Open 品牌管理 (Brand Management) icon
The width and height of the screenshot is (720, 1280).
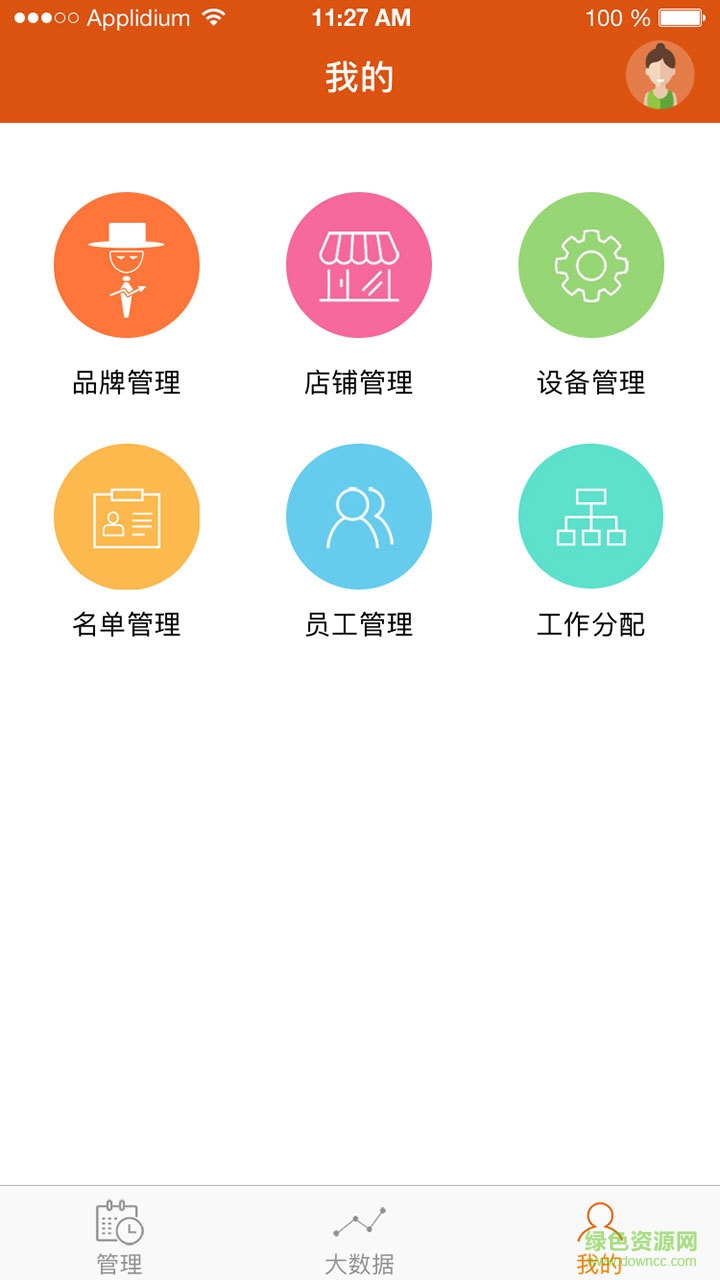tap(127, 265)
